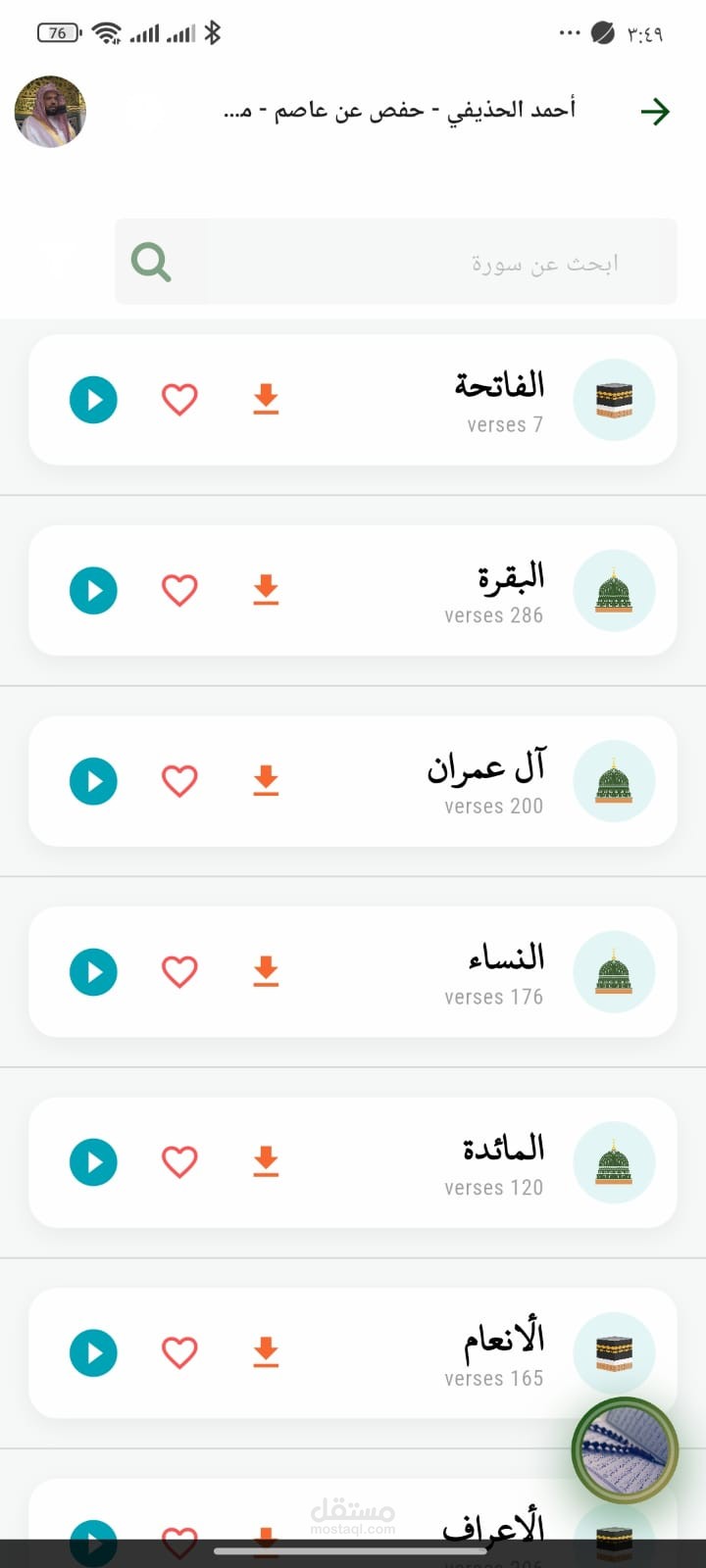Download surah الفاتحة
Viewport: 706px width, 1568px height.
(266, 400)
